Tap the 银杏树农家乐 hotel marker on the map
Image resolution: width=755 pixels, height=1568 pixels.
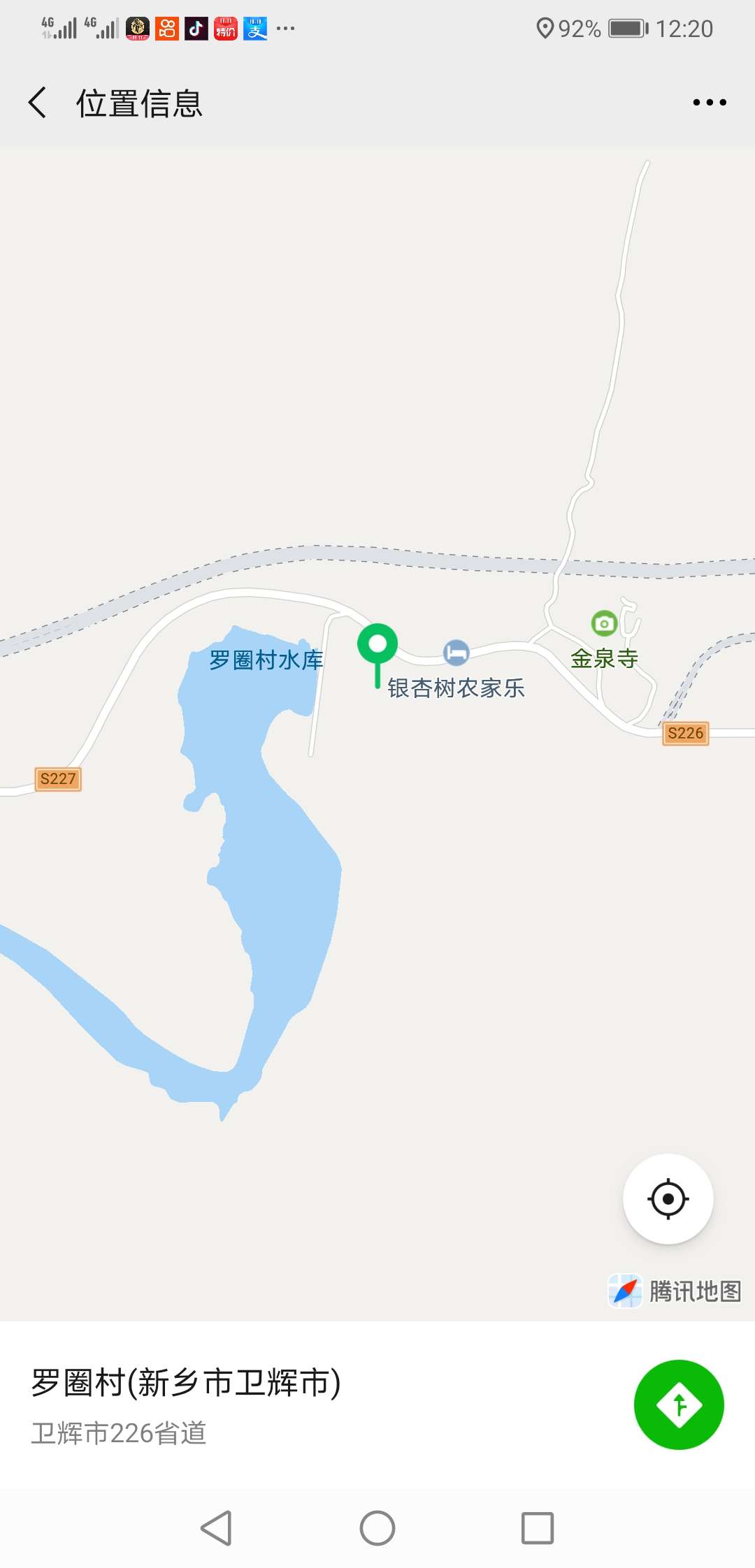tap(456, 653)
